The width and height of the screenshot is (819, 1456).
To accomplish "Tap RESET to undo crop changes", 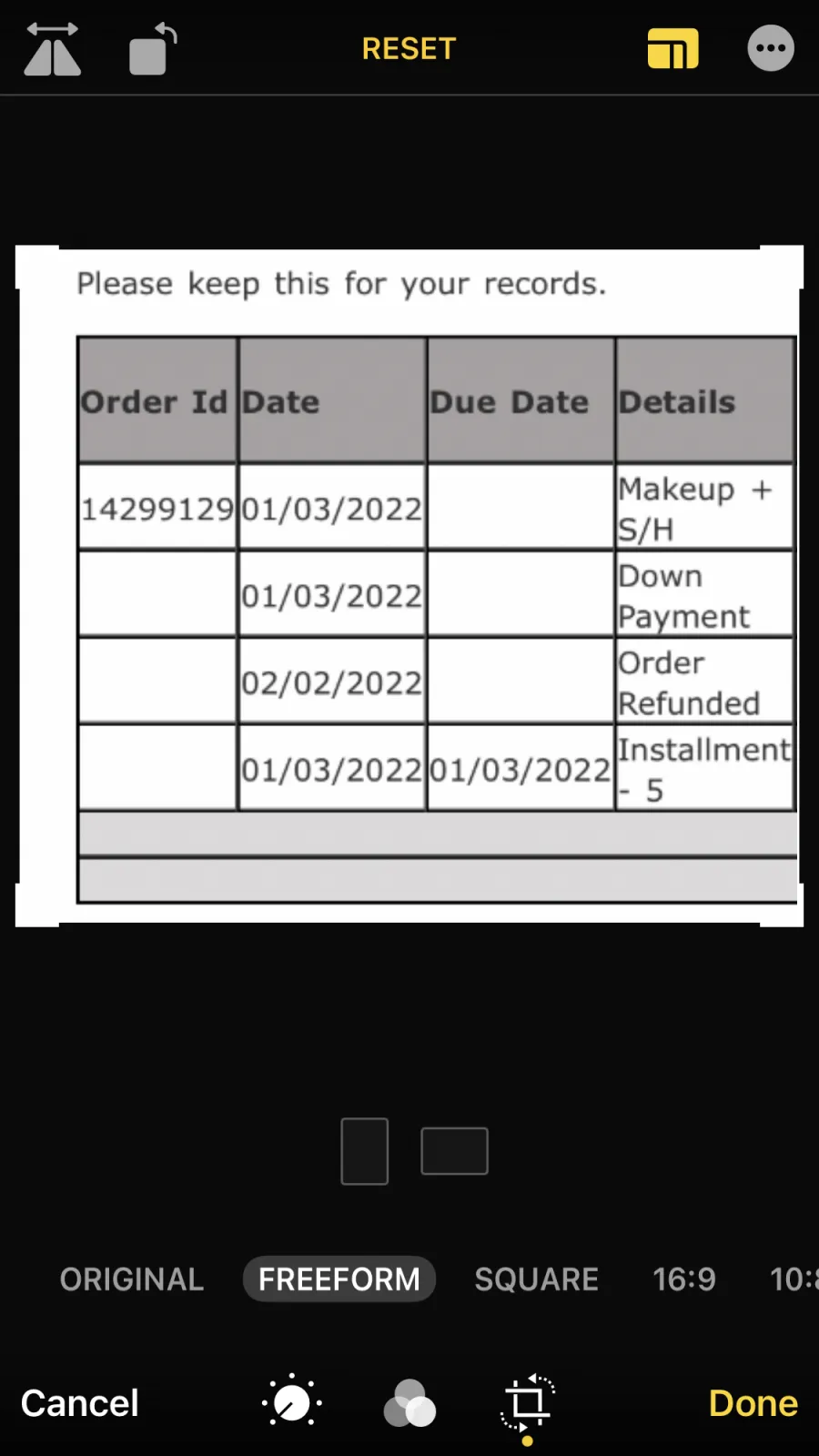I will [409, 49].
